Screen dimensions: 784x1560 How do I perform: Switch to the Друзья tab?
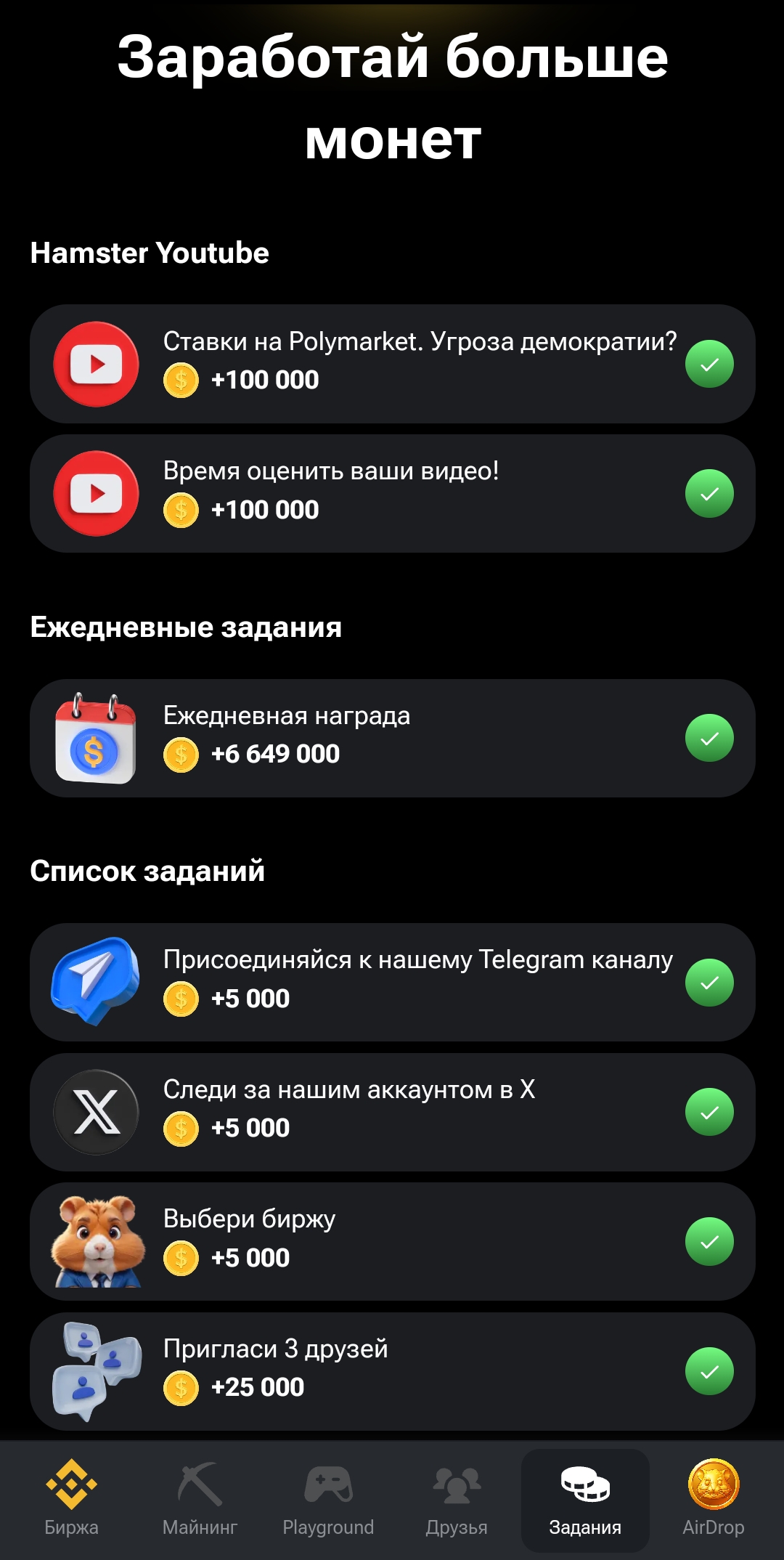(x=457, y=1500)
